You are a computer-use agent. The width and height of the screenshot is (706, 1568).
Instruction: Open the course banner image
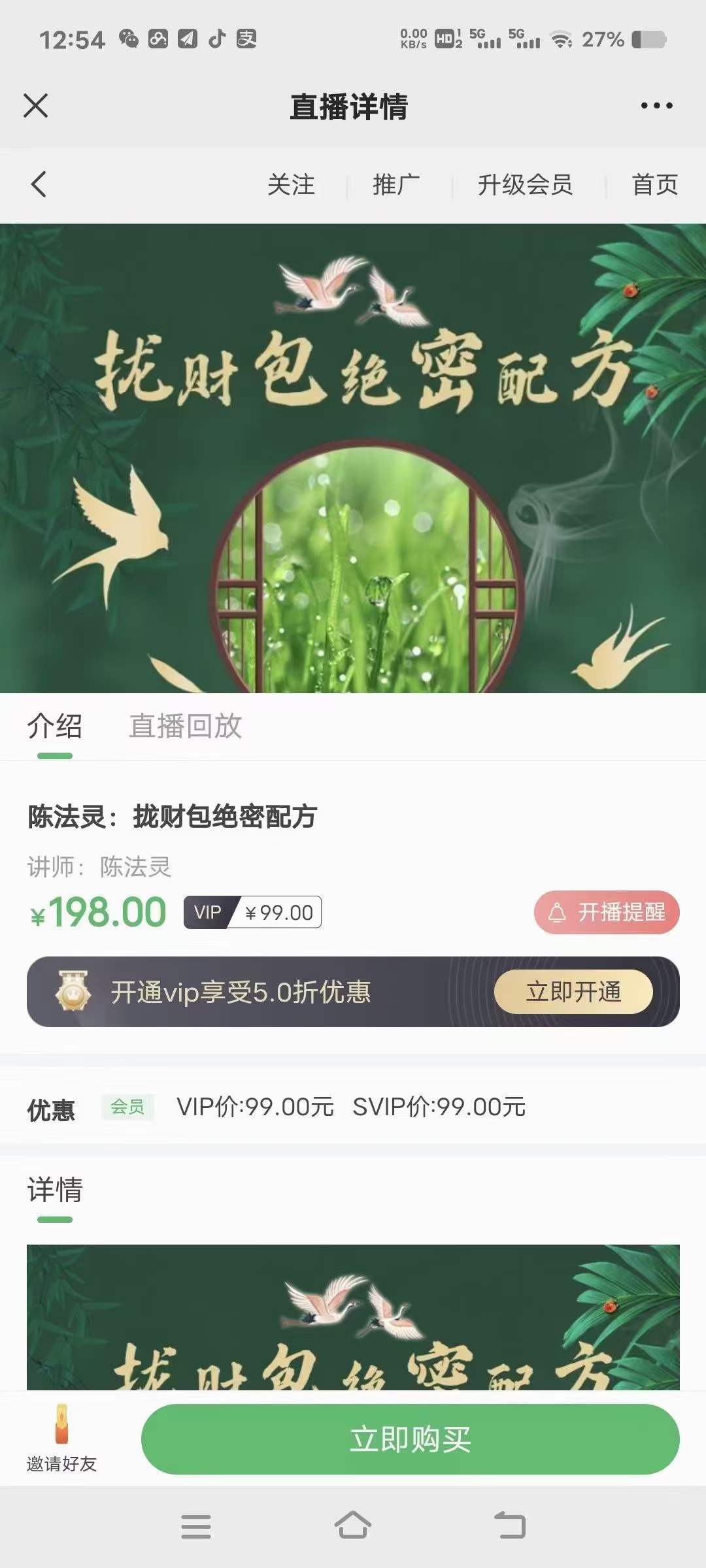[353, 457]
